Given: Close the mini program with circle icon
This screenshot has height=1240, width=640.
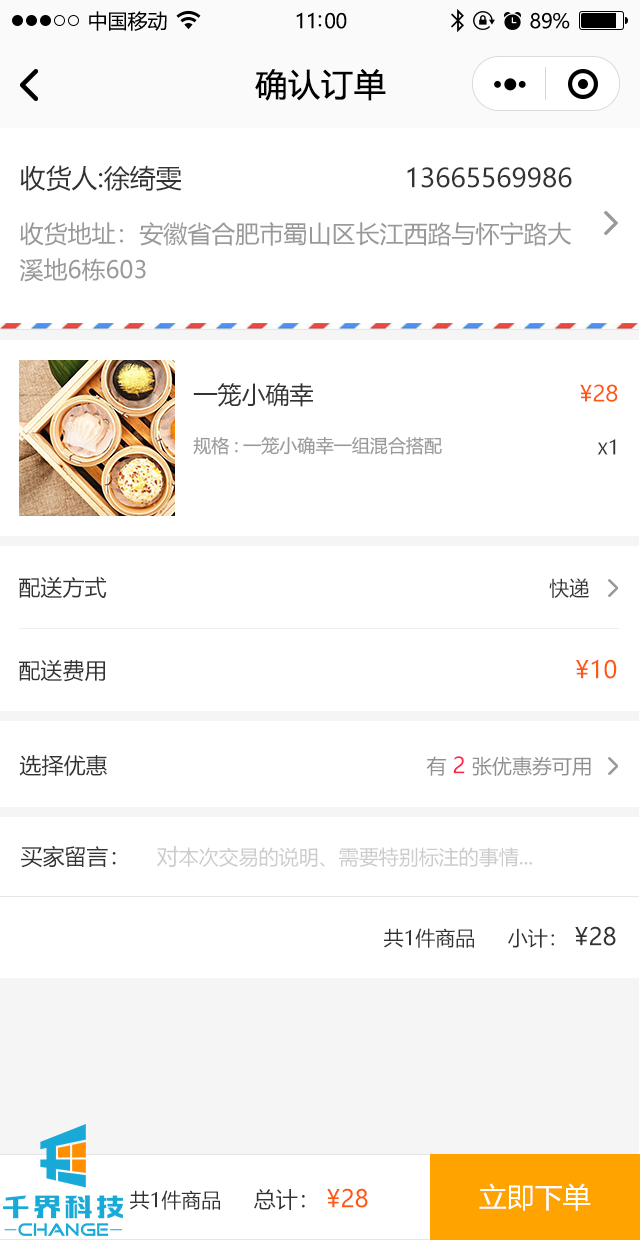Looking at the screenshot, I should point(582,85).
